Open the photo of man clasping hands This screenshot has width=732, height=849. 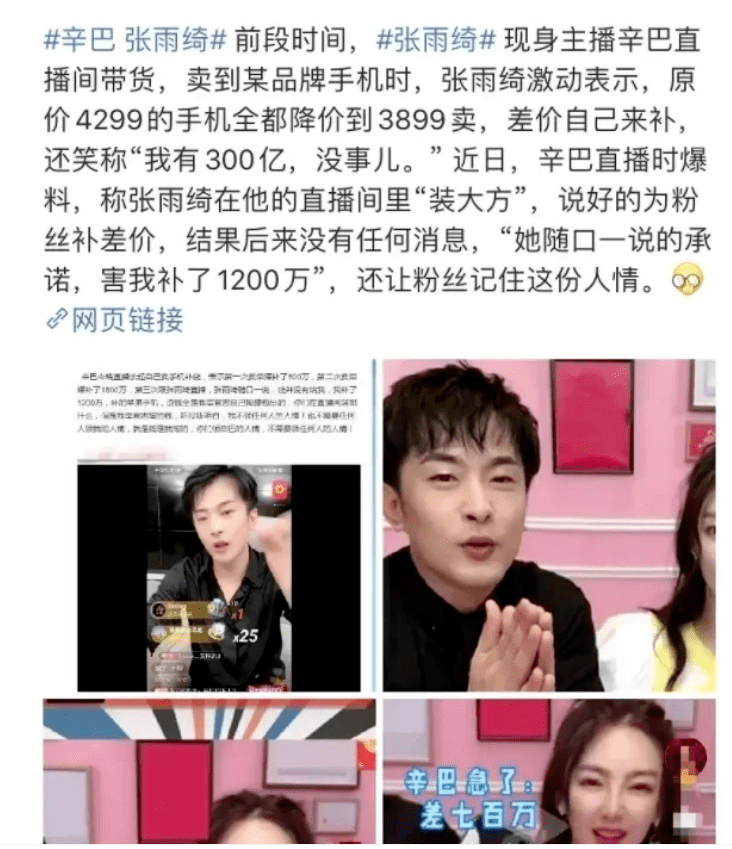tap(549, 524)
